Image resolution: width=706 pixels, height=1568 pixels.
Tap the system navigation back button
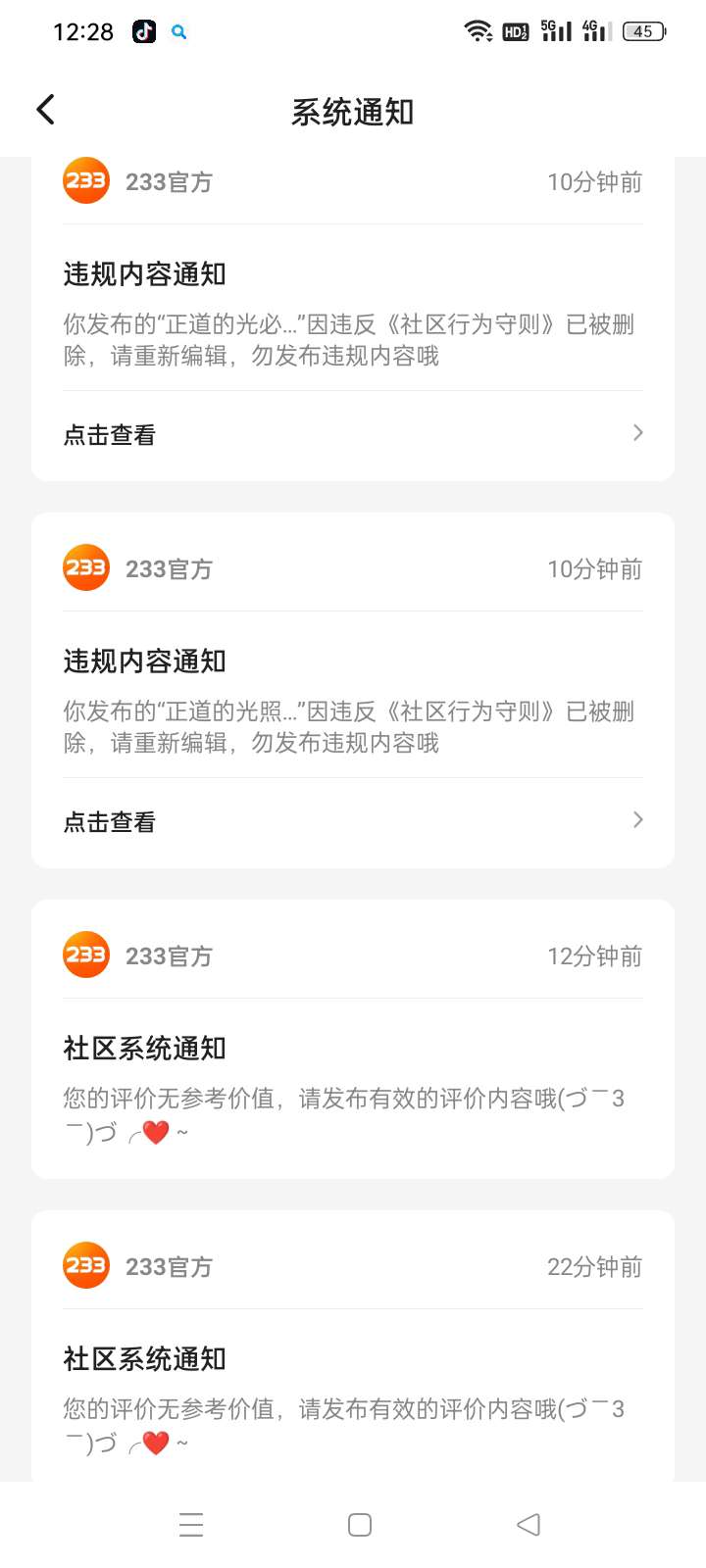pos(529,1524)
